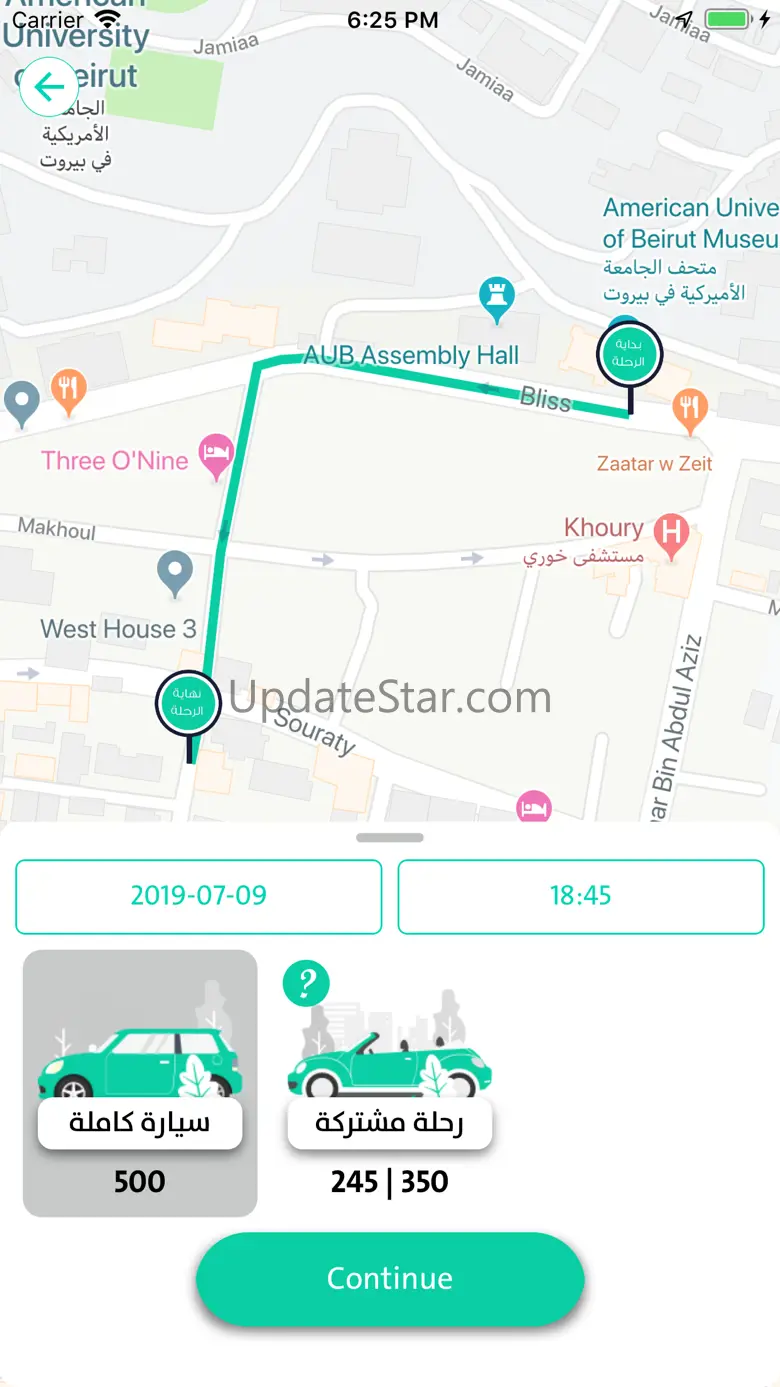This screenshot has width=780, height=1387.
Task: Change the trip time 18:45
Action: [x=581, y=896]
